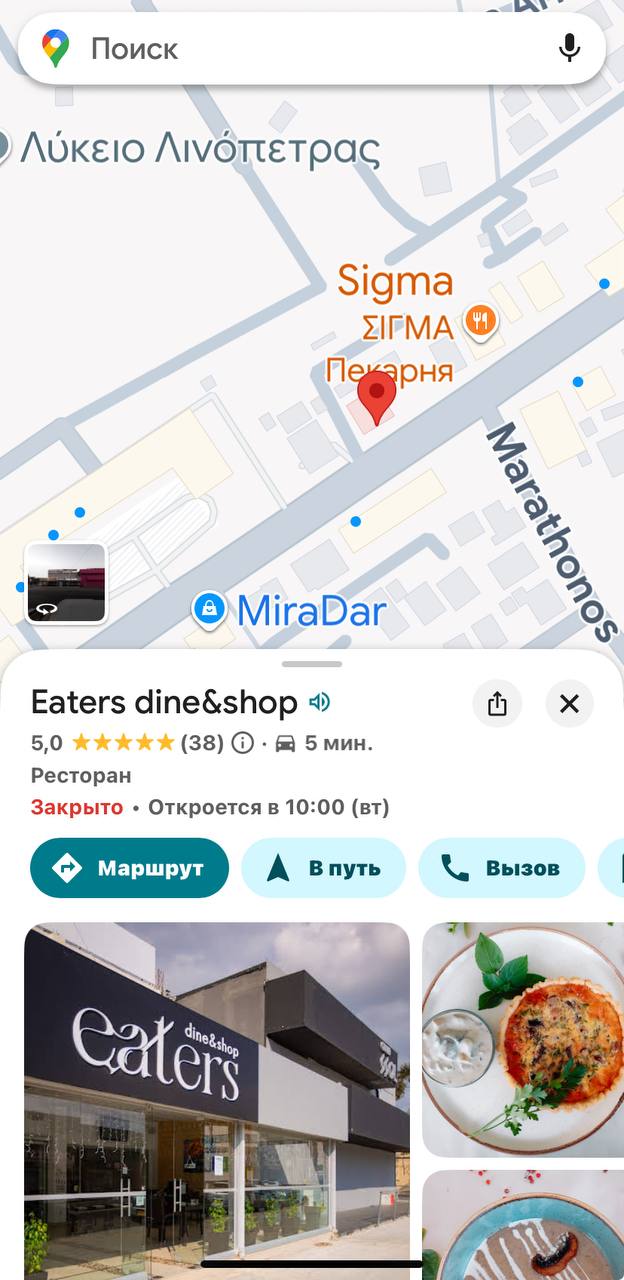Screen dimensions: 624x1280
Task: Select the Sigma bakery marker on map
Action: pos(481,322)
